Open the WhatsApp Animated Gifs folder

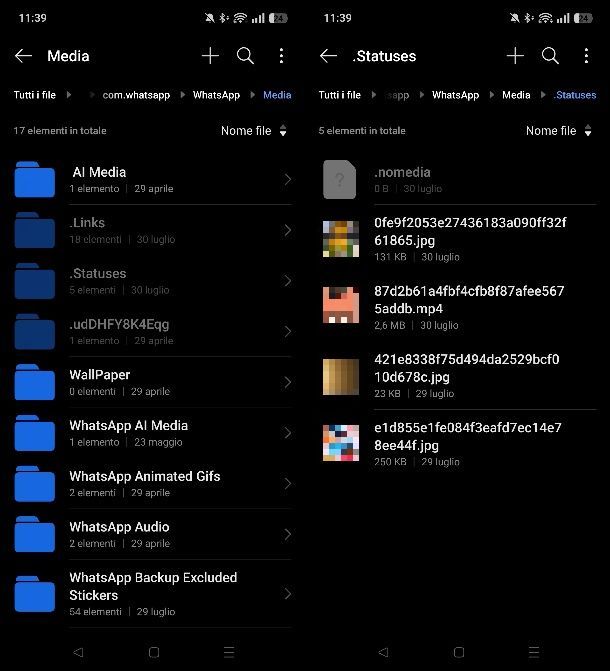150,484
